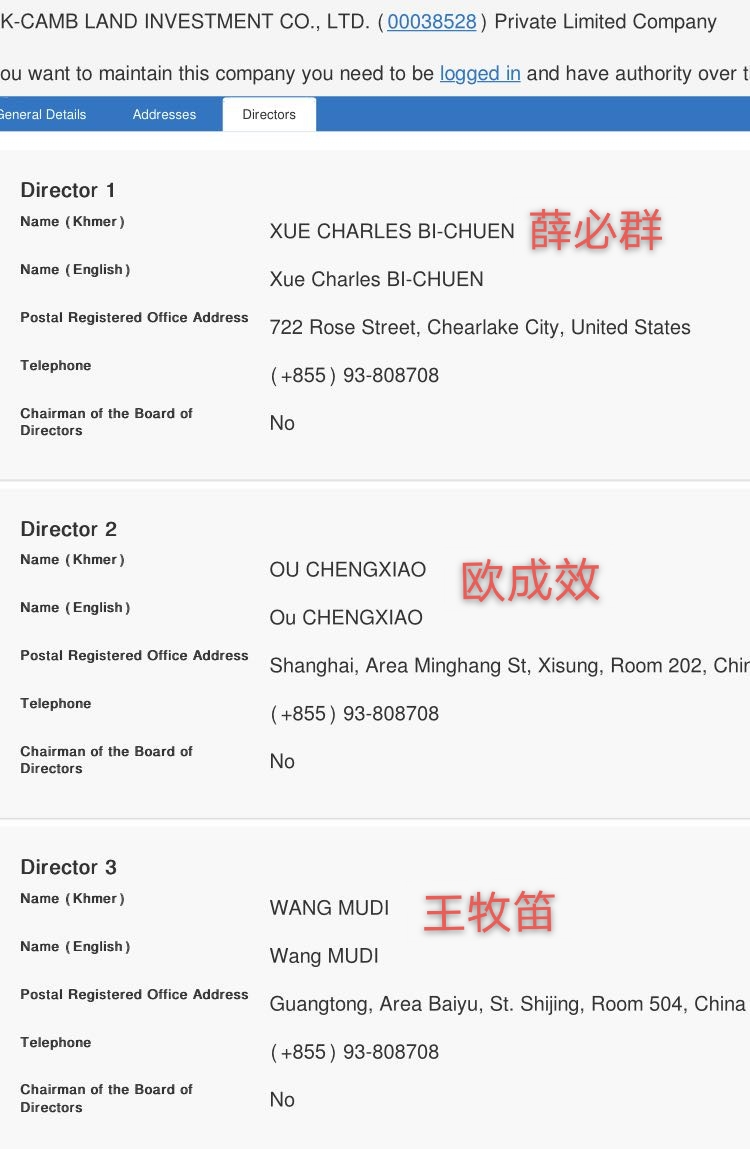
Task: Switch to the General Details tab
Action: click(x=43, y=114)
